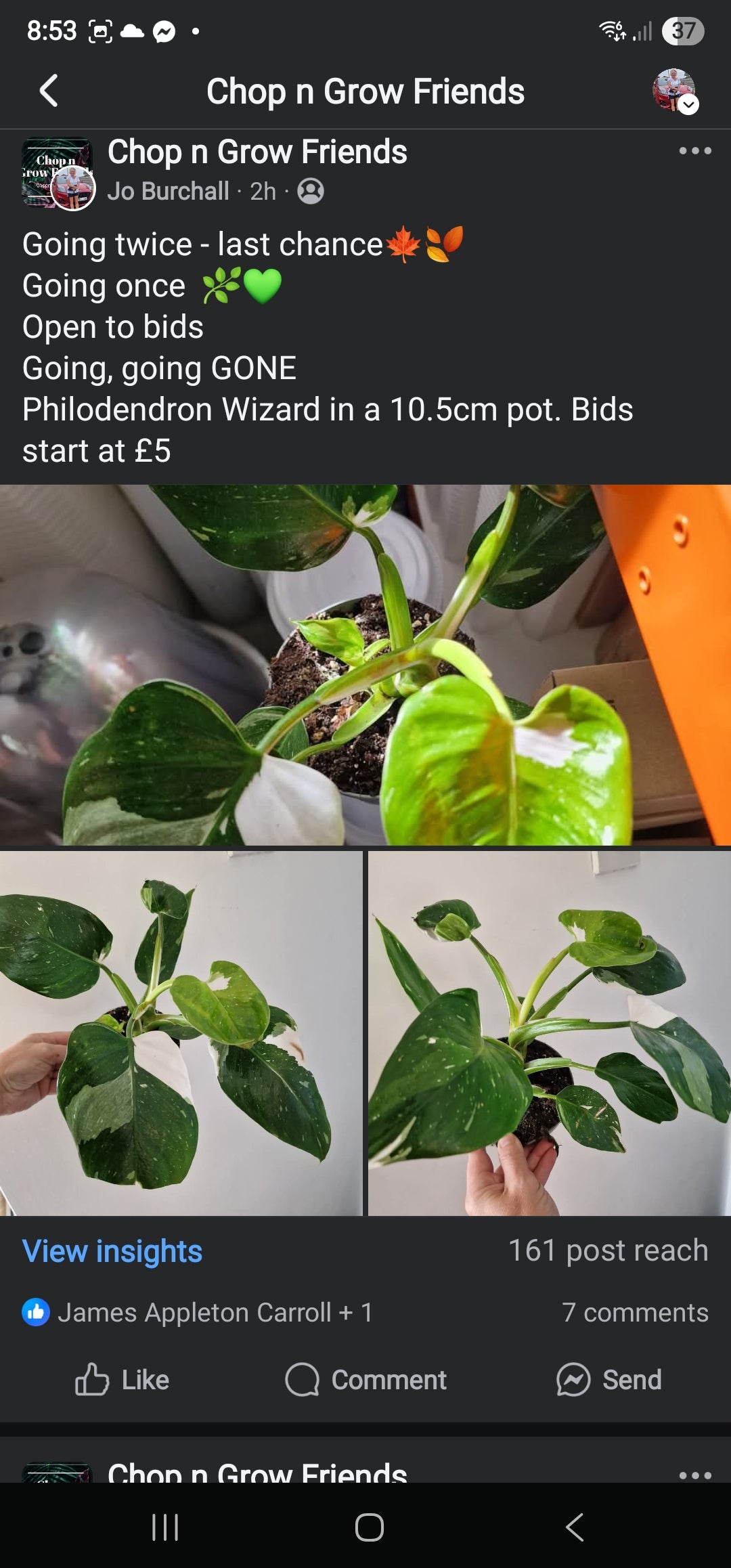Open the large Philodendron photo at top
731x1568 pixels.
365,664
